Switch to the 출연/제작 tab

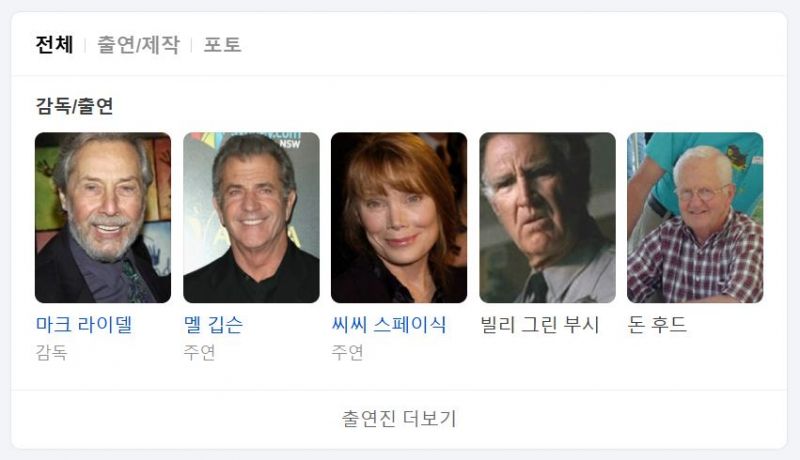138,45
